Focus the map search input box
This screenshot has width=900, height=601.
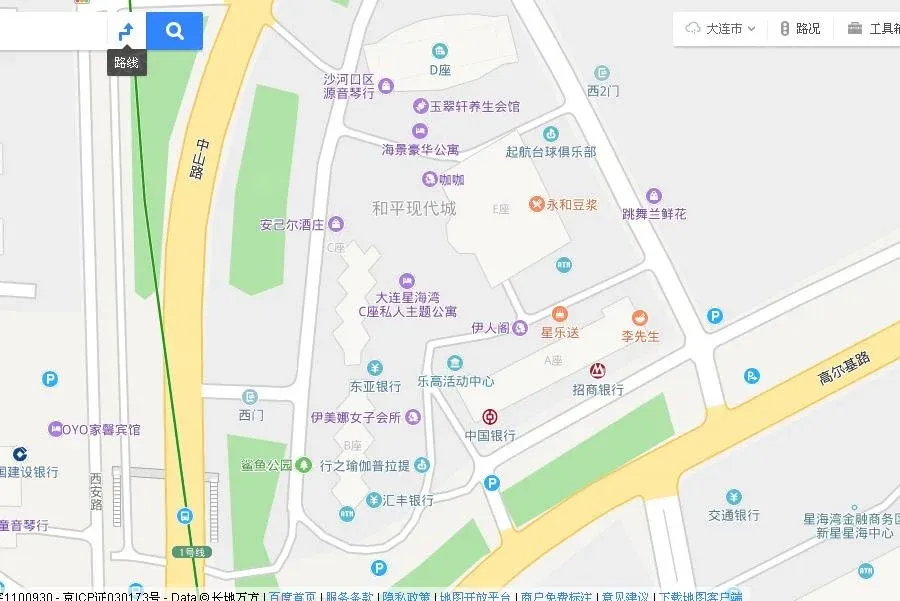(x=52, y=31)
